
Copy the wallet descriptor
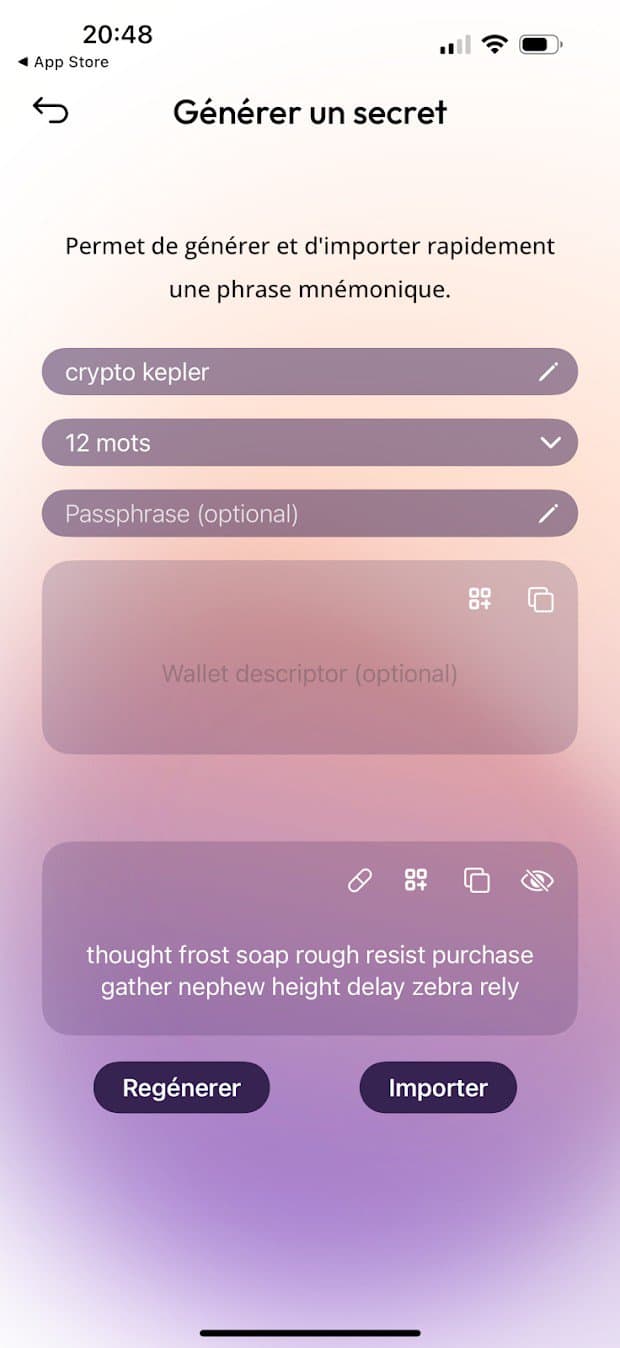click(540, 599)
